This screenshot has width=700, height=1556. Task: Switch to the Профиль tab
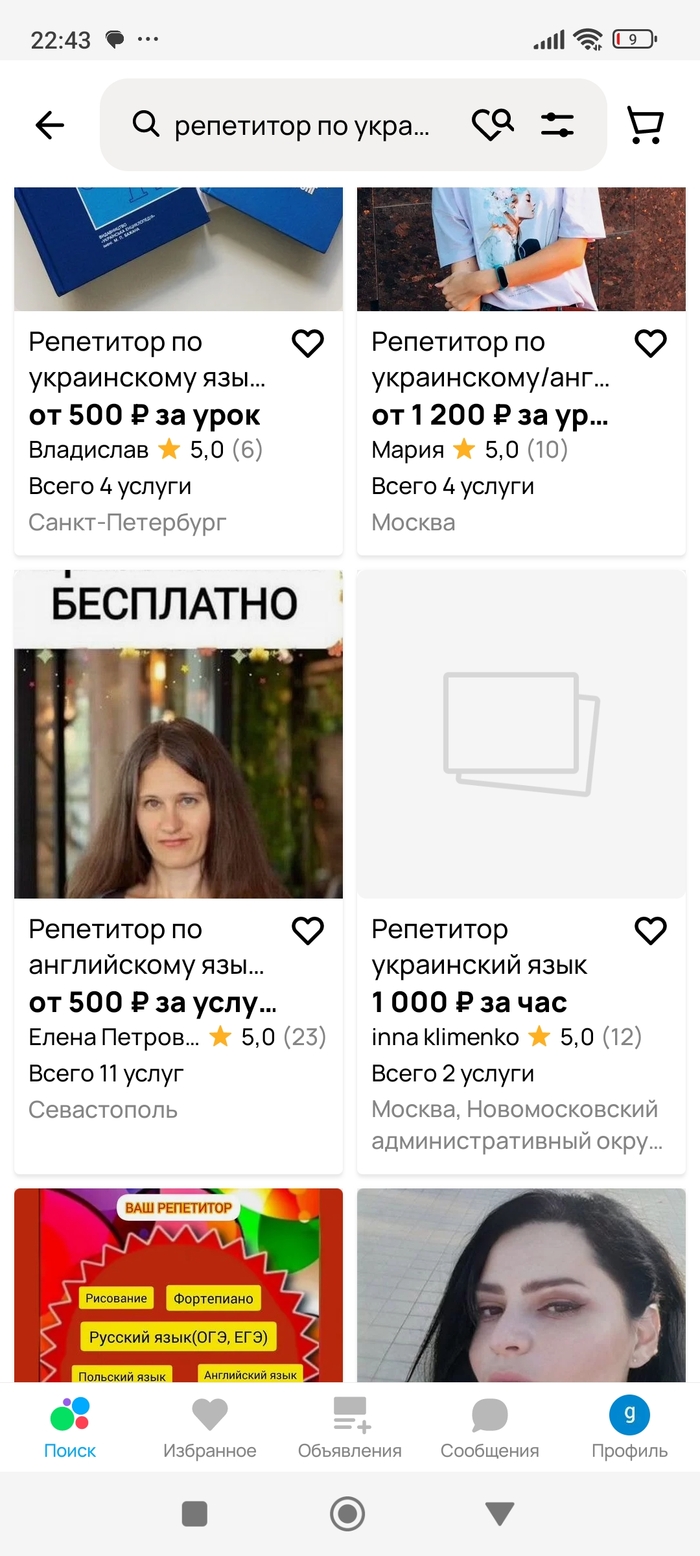(x=629, y=1428)
